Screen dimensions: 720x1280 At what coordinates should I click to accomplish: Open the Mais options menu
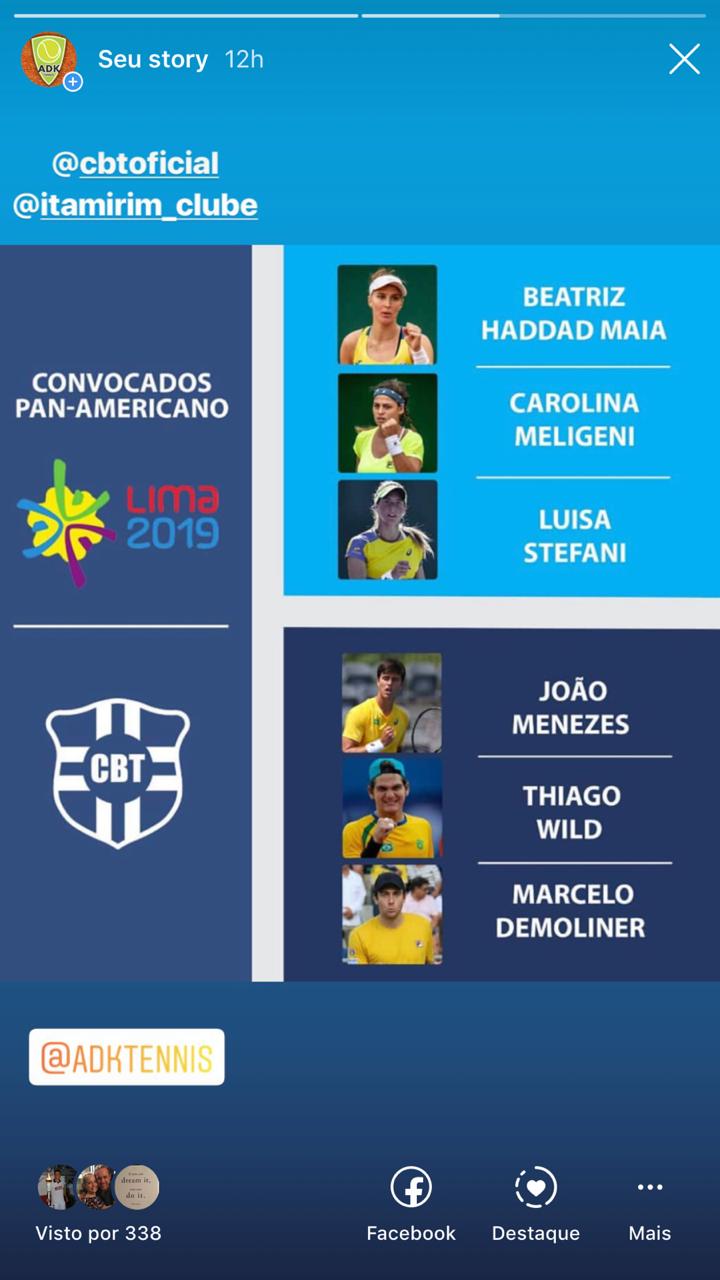click(650, 1205)
